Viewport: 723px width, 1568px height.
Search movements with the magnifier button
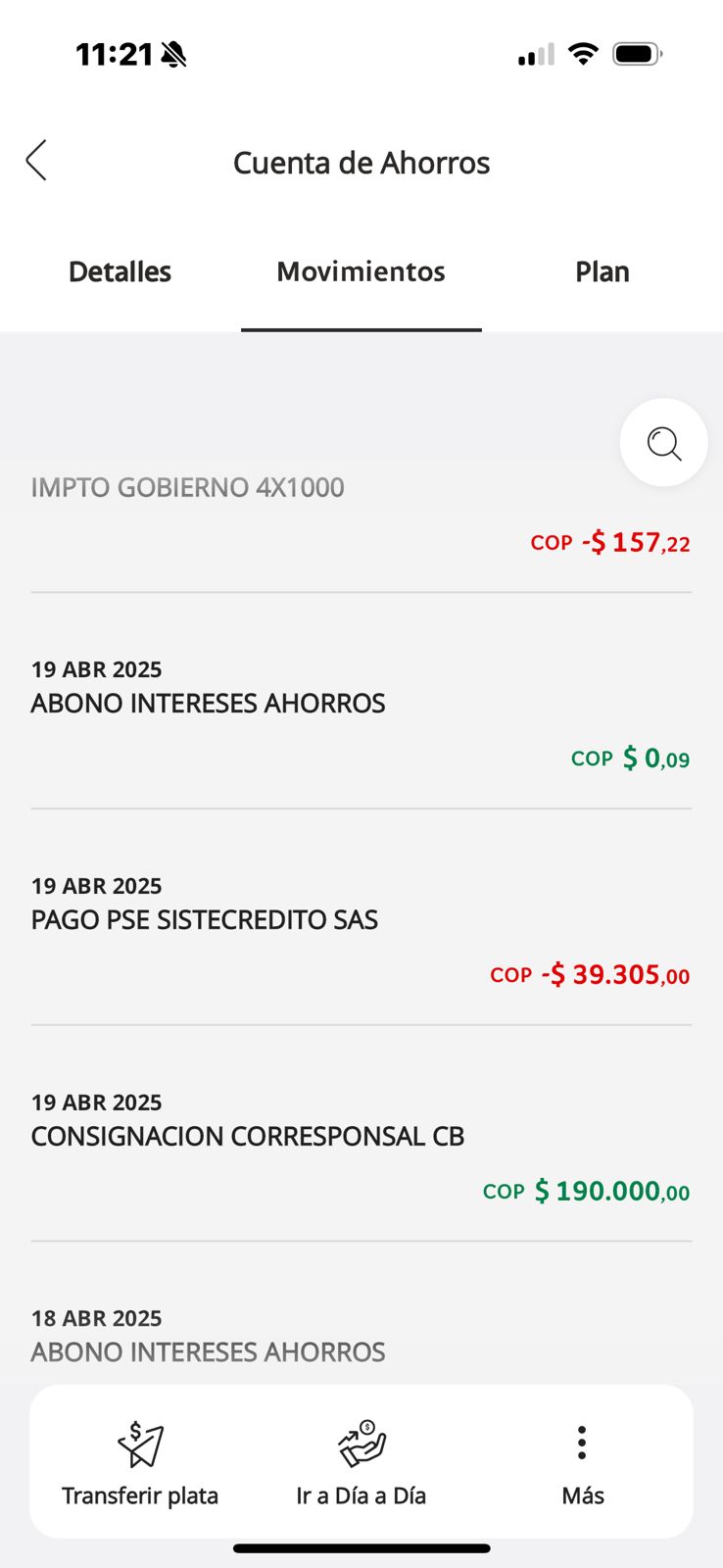663,443
